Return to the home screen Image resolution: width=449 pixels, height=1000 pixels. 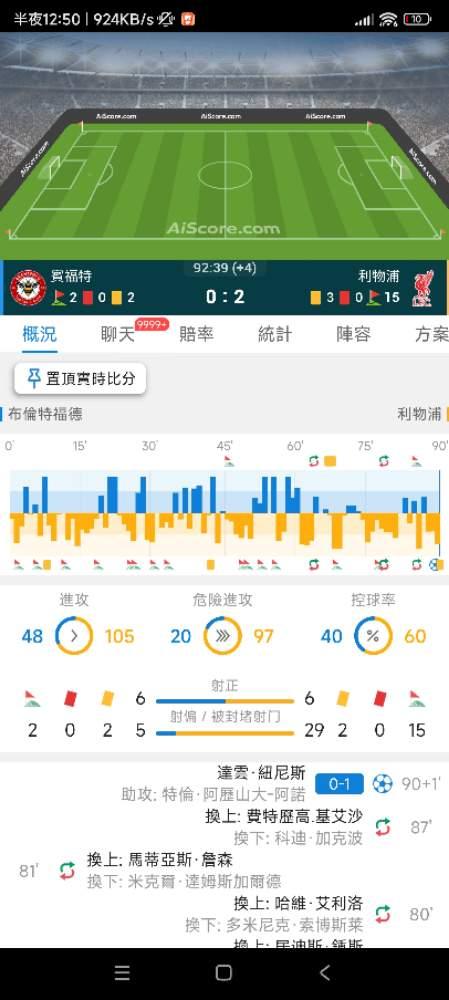224,972
